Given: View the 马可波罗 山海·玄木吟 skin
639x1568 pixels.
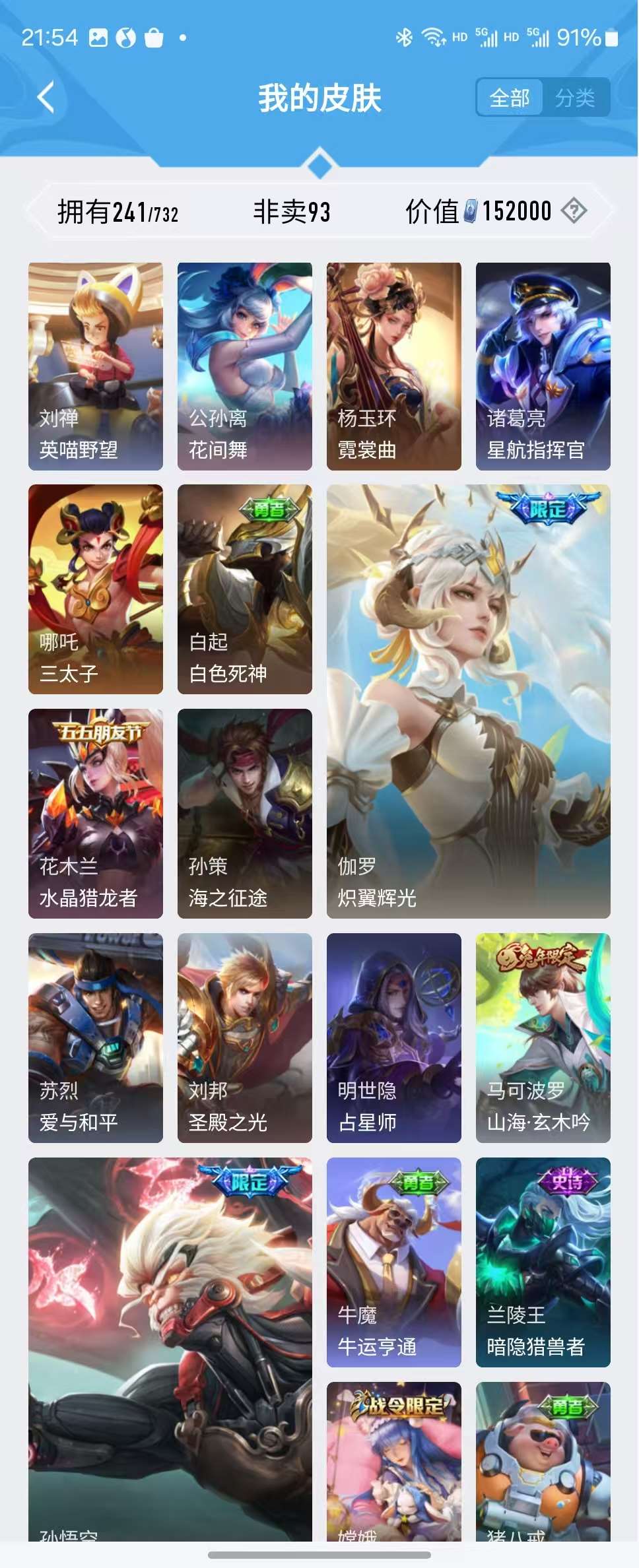Looking at the screenshot, I should [x=543, y=1037].
